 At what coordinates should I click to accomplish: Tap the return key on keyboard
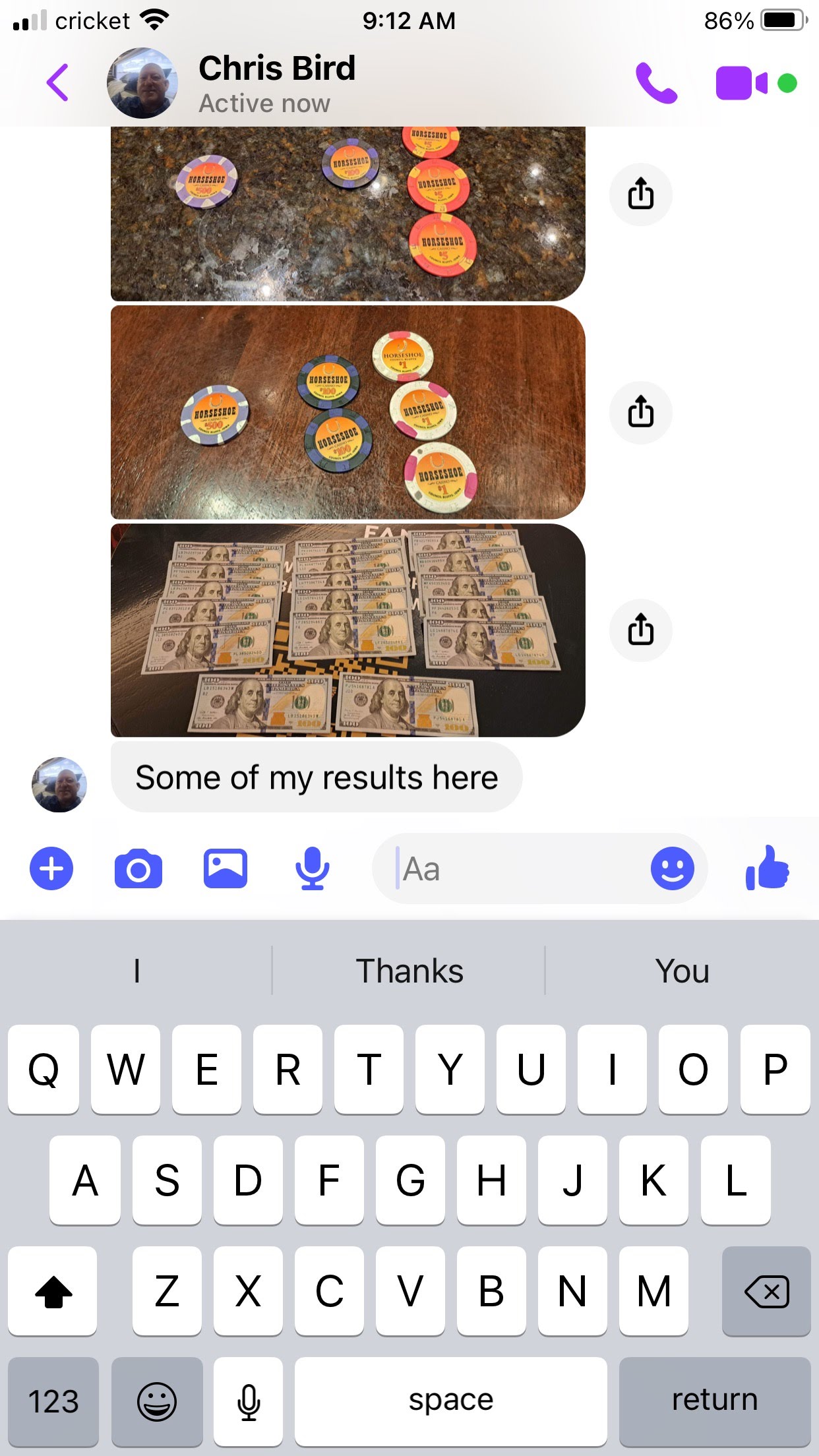click(x=714, y=1401)
